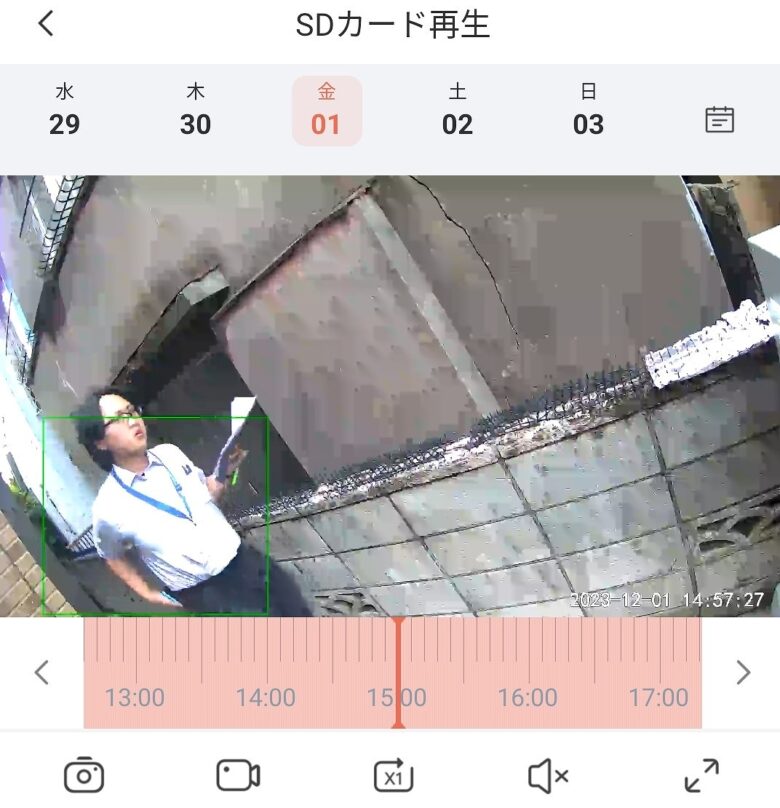This screenshot has width=780, height=808.
Task: Select Thursday the 30th
Action: point(195,110)
